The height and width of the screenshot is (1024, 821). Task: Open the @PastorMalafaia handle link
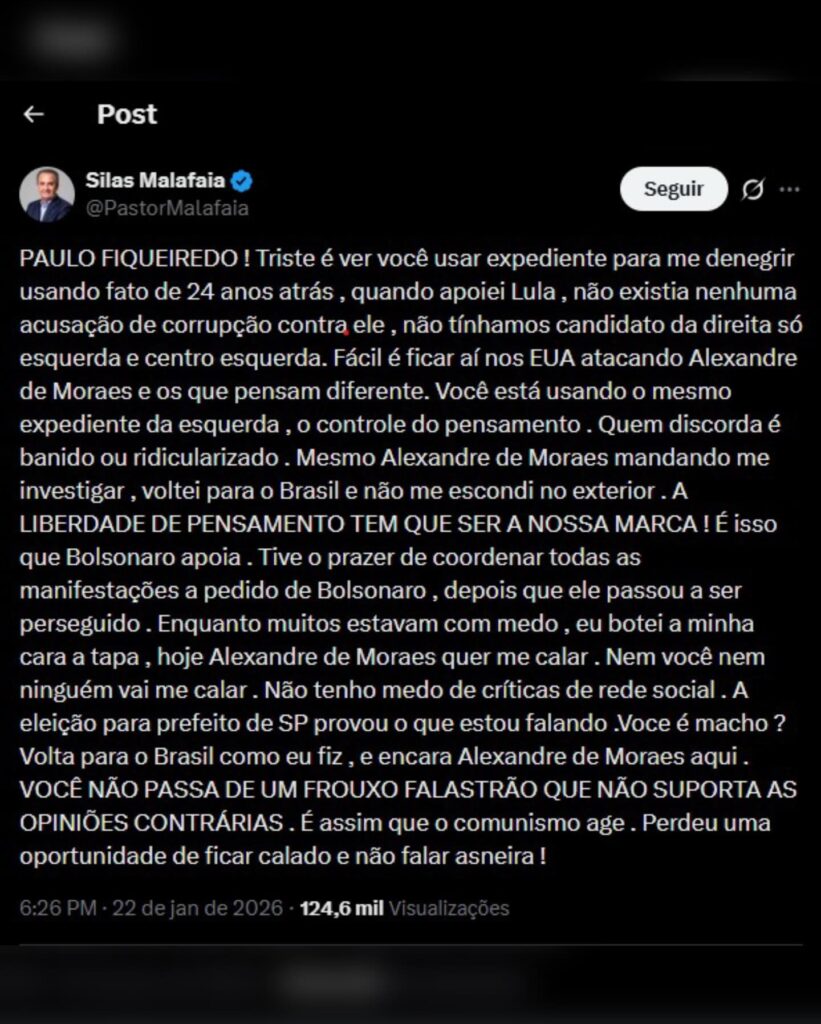click(x=168, y=209)
